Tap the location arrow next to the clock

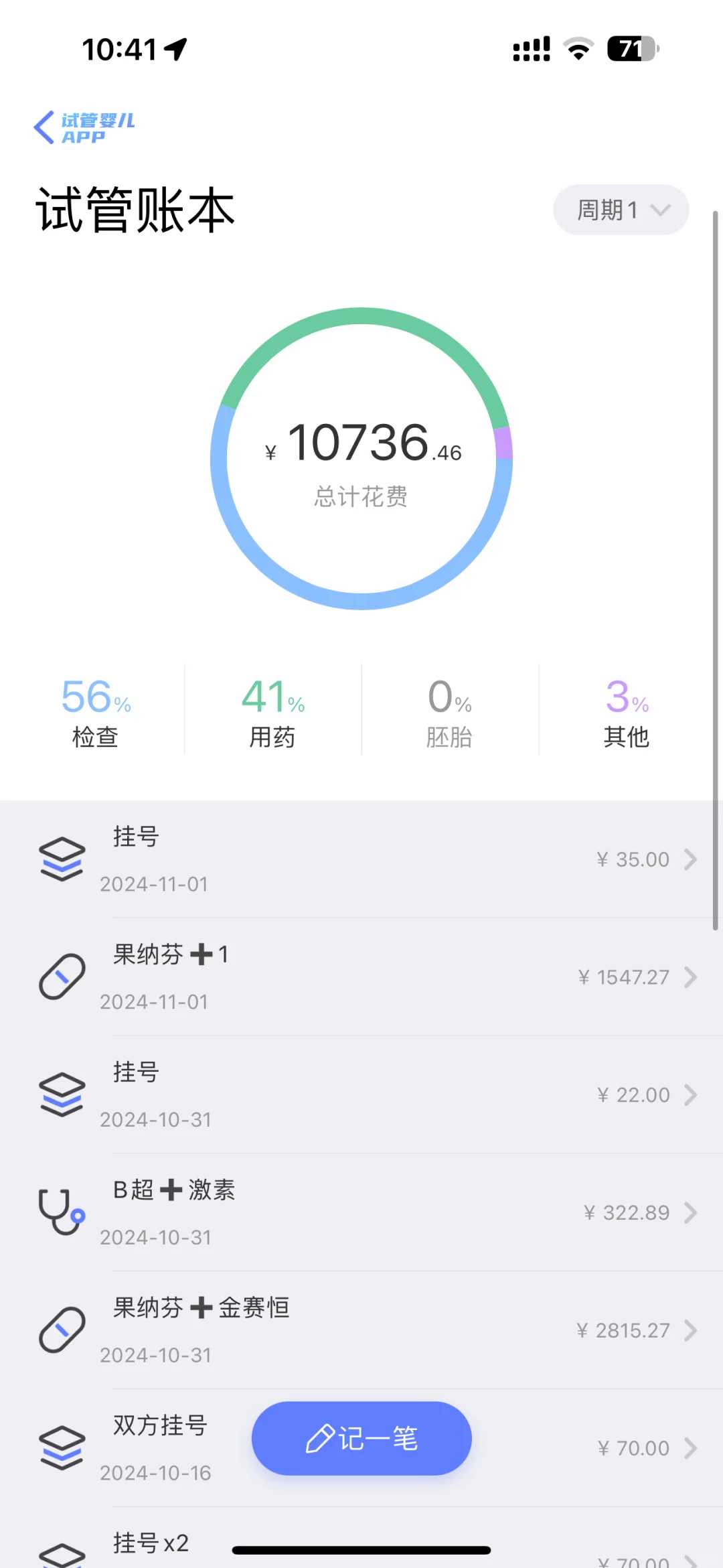pos(174,48)
